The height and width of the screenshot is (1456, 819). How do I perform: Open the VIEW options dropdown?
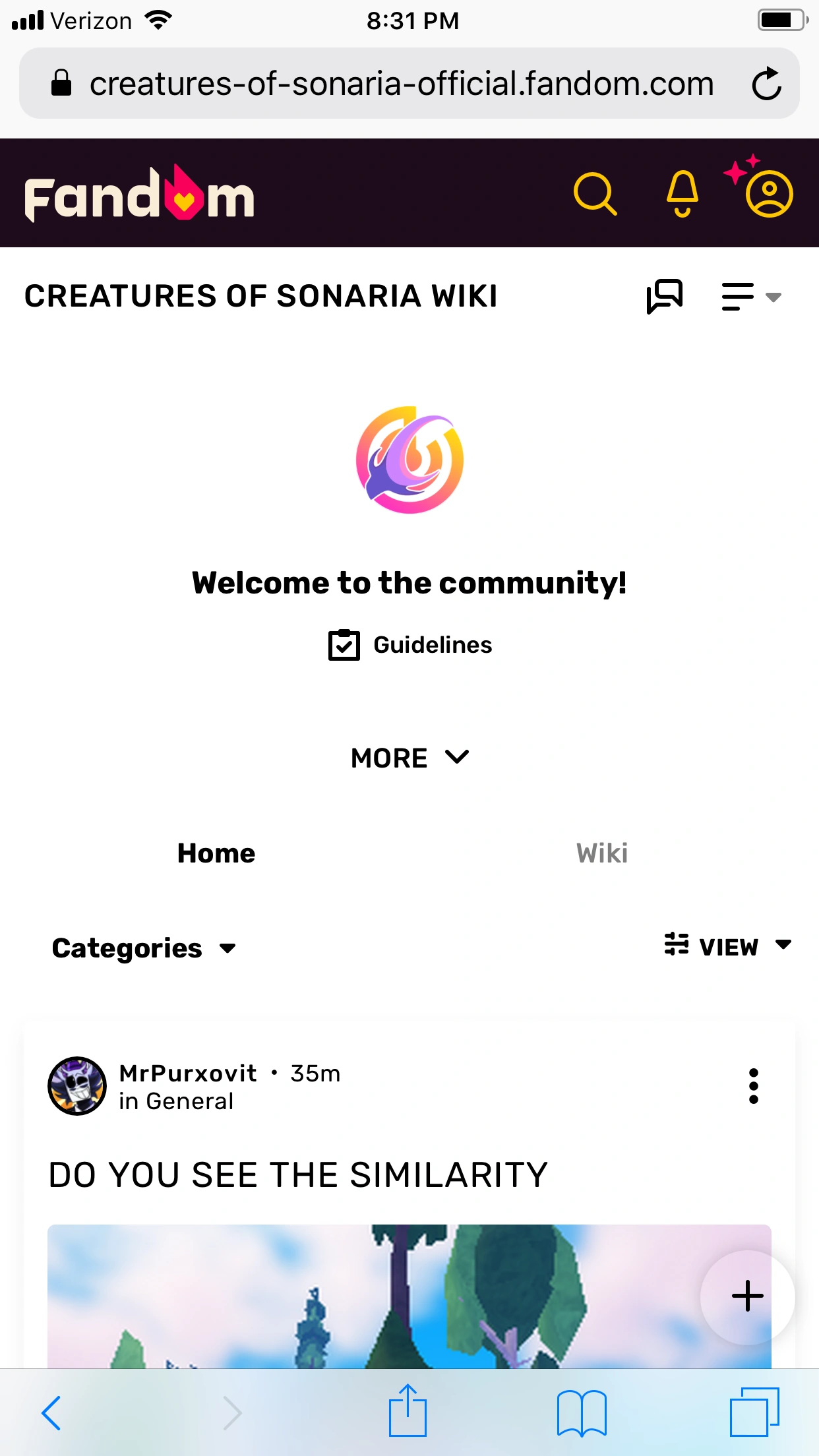(x=728, y=946)
